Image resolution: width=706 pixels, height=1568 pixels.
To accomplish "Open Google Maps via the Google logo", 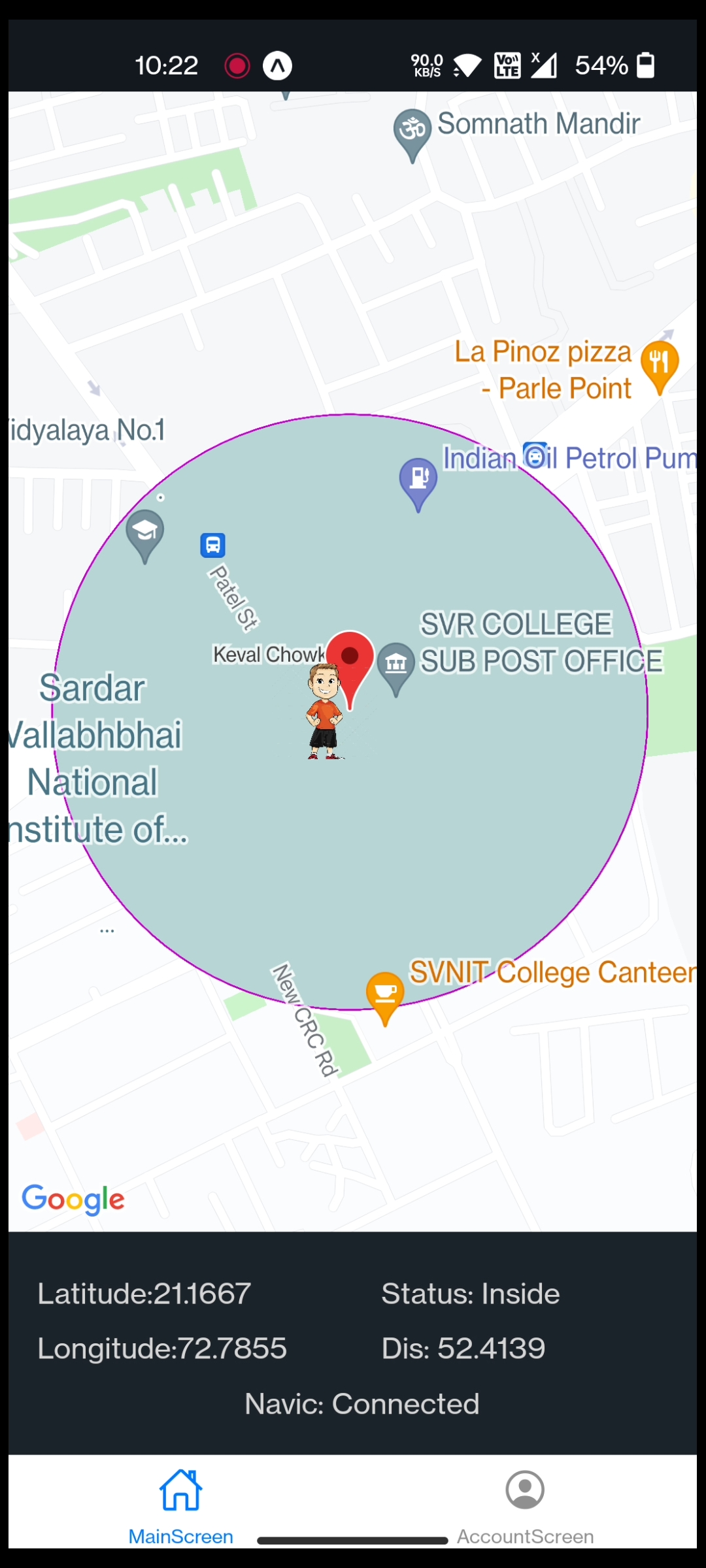I will (x=73, y=1198).
